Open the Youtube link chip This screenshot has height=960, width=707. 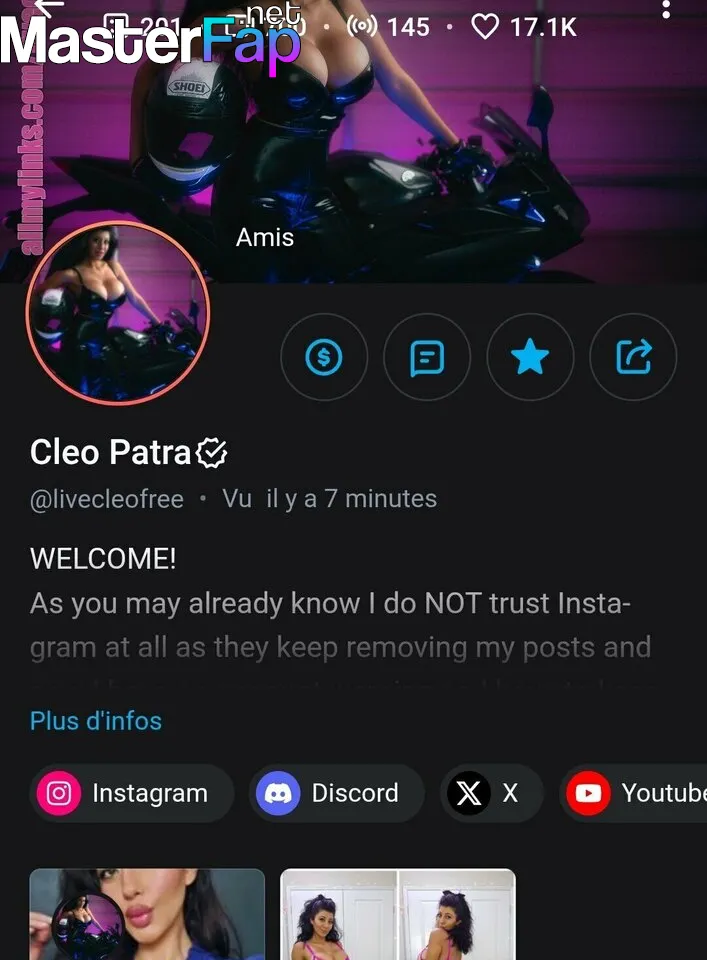pyautogui.click(x=635, y=793)
